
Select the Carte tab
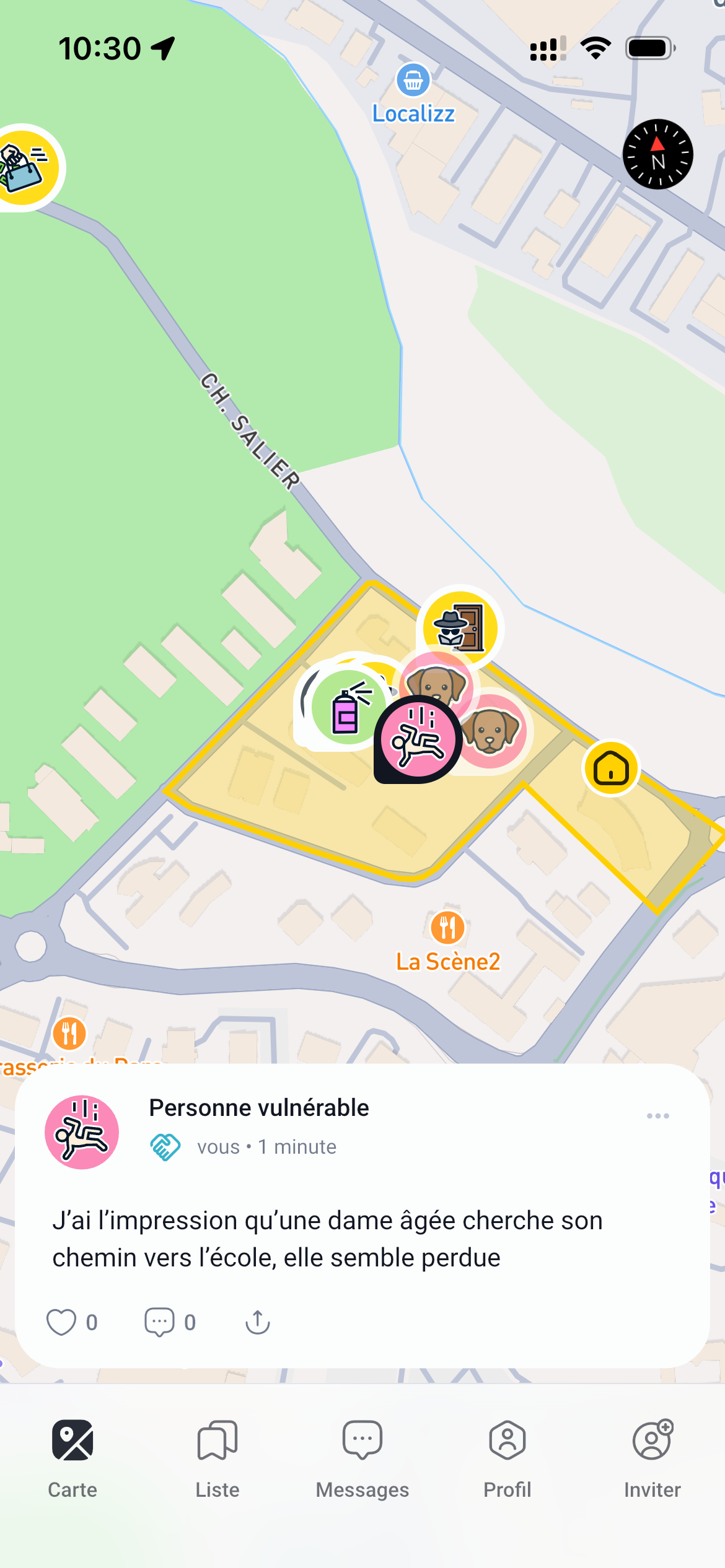[72, 1458]
